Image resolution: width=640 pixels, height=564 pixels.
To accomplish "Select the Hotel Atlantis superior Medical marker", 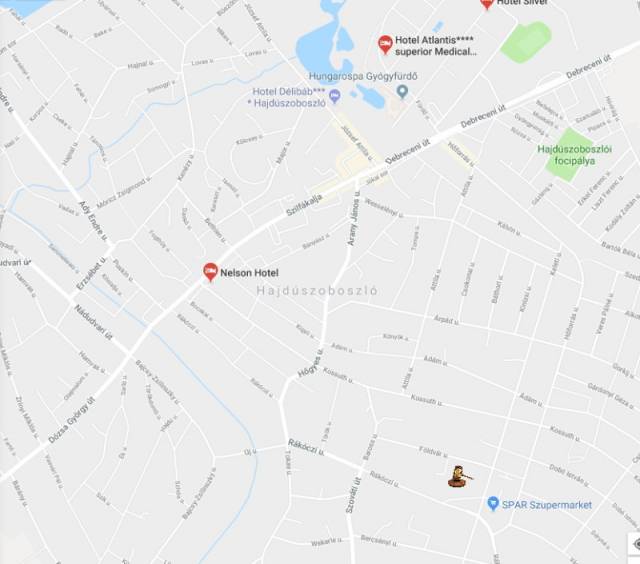I will tap(385, 44).
